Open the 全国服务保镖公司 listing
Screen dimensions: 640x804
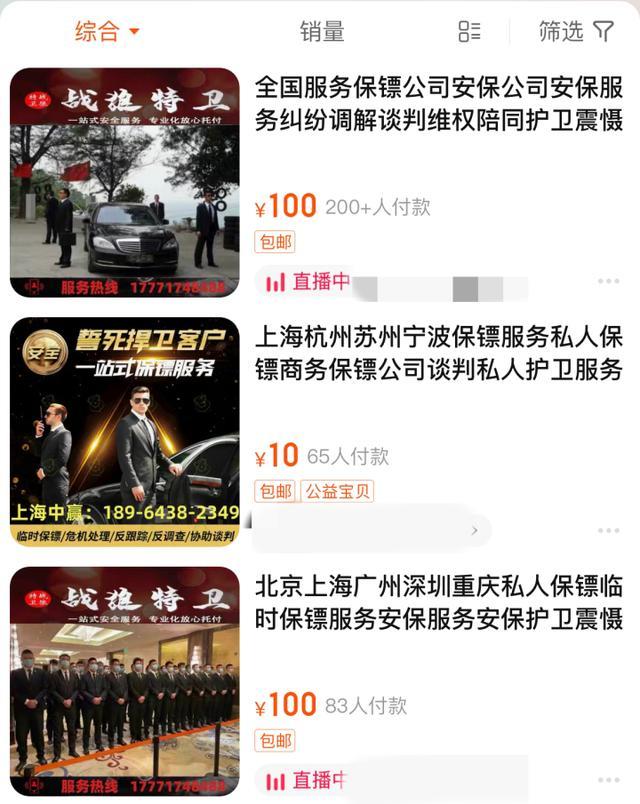point(438,104)
